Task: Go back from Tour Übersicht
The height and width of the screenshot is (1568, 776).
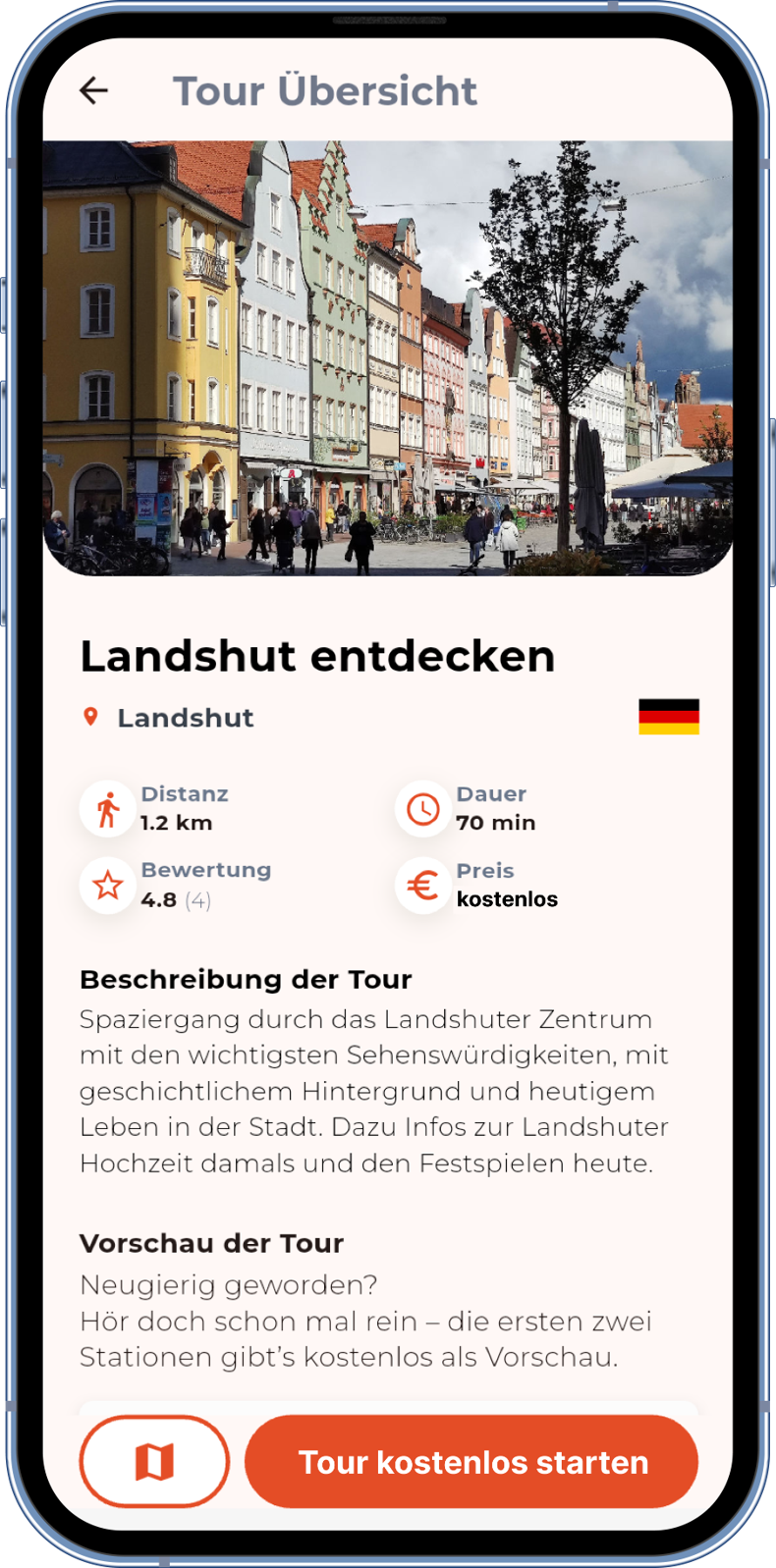Action: (94, 91)
